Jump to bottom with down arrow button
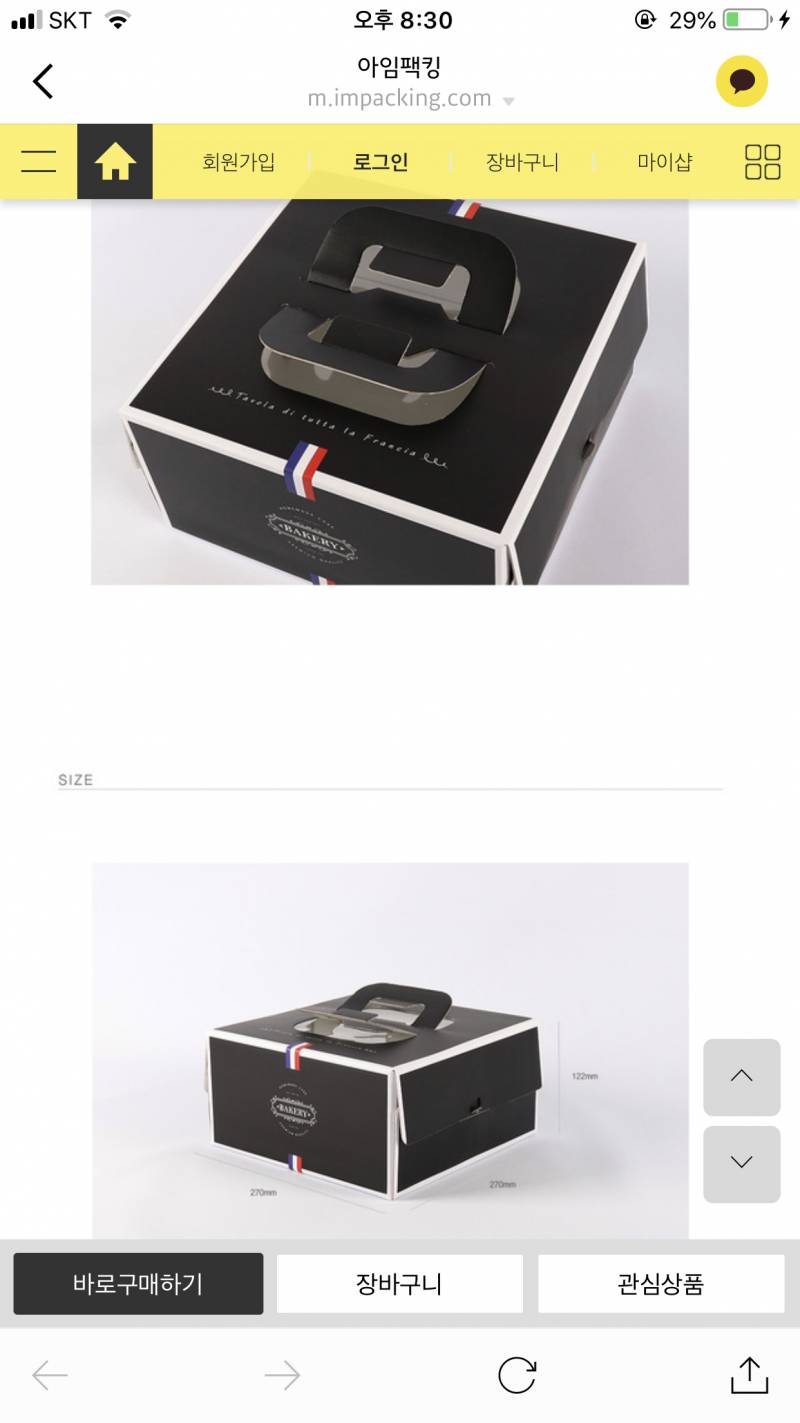The height and width of the screenshot is (1423, 800). [741, 1164]
